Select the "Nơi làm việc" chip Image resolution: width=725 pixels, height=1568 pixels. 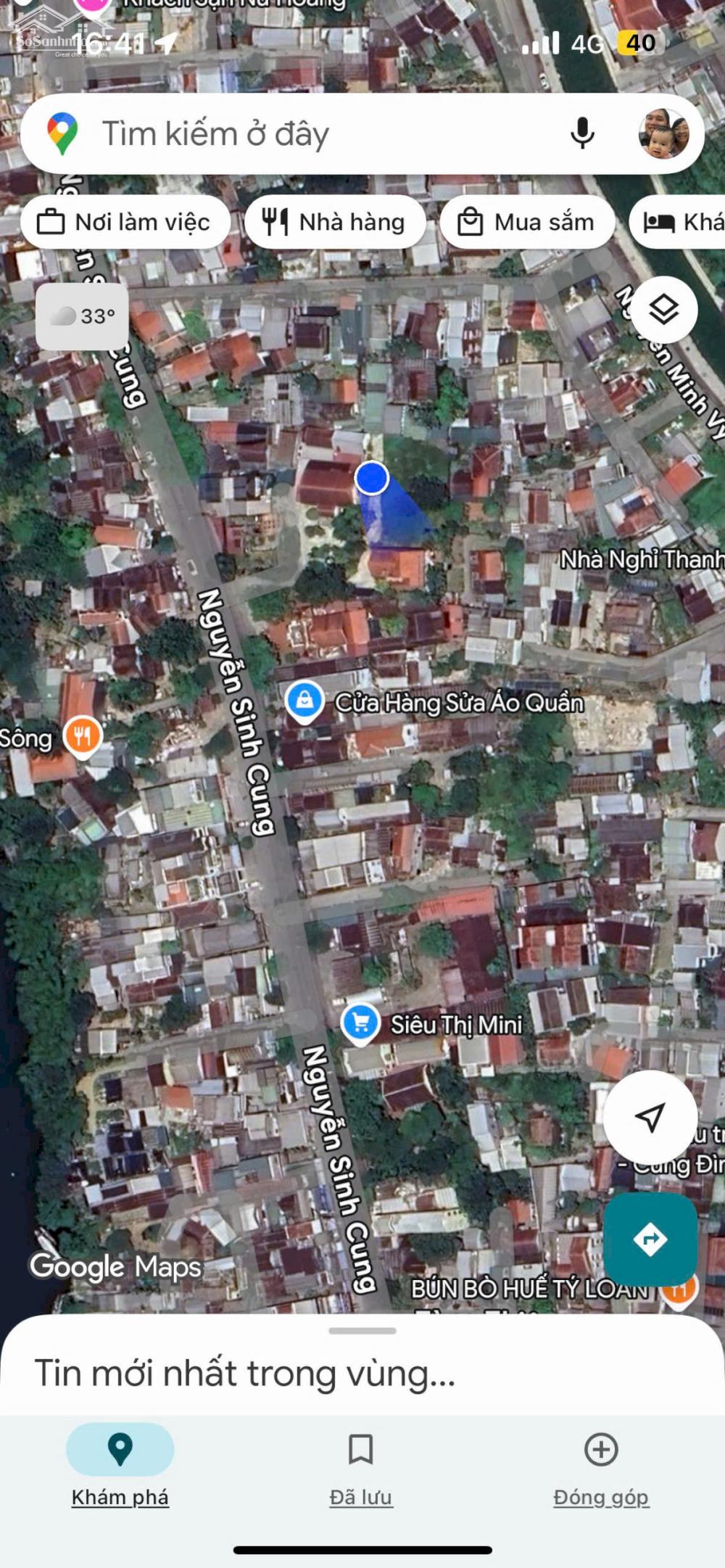point(125,222)
